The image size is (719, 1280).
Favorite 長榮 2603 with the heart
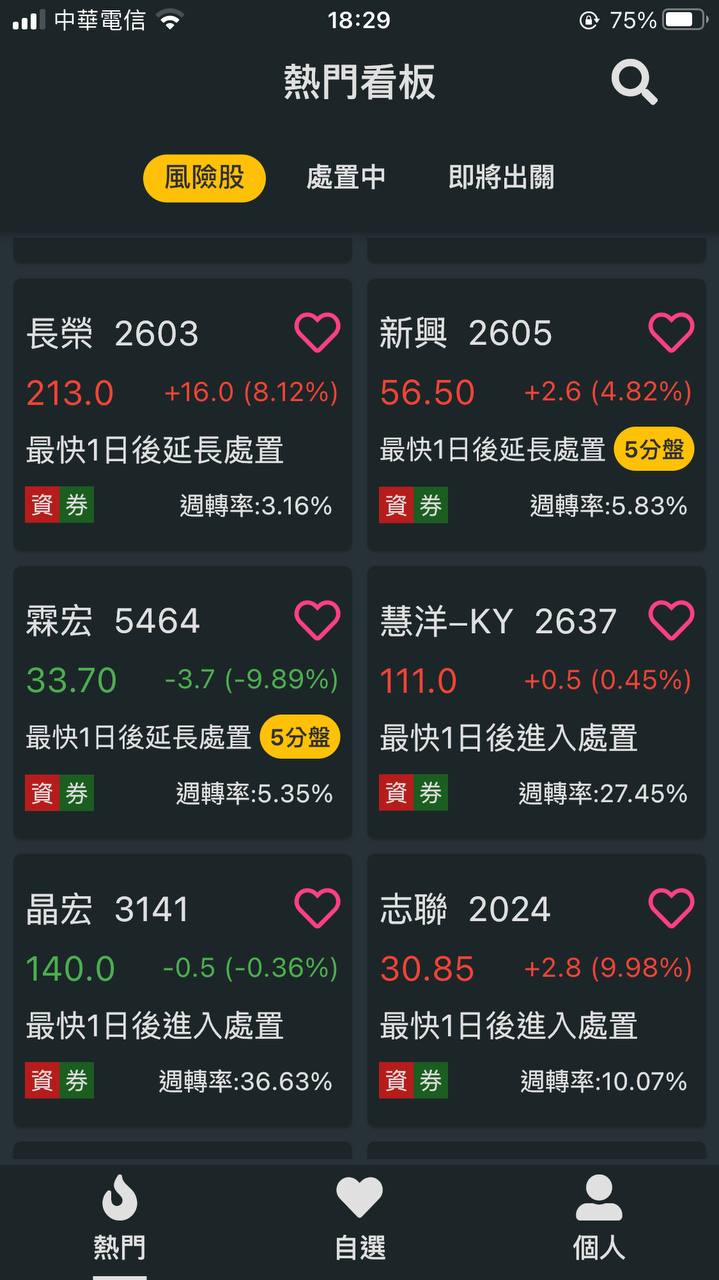pyautogui.click(x=317, y=333)
